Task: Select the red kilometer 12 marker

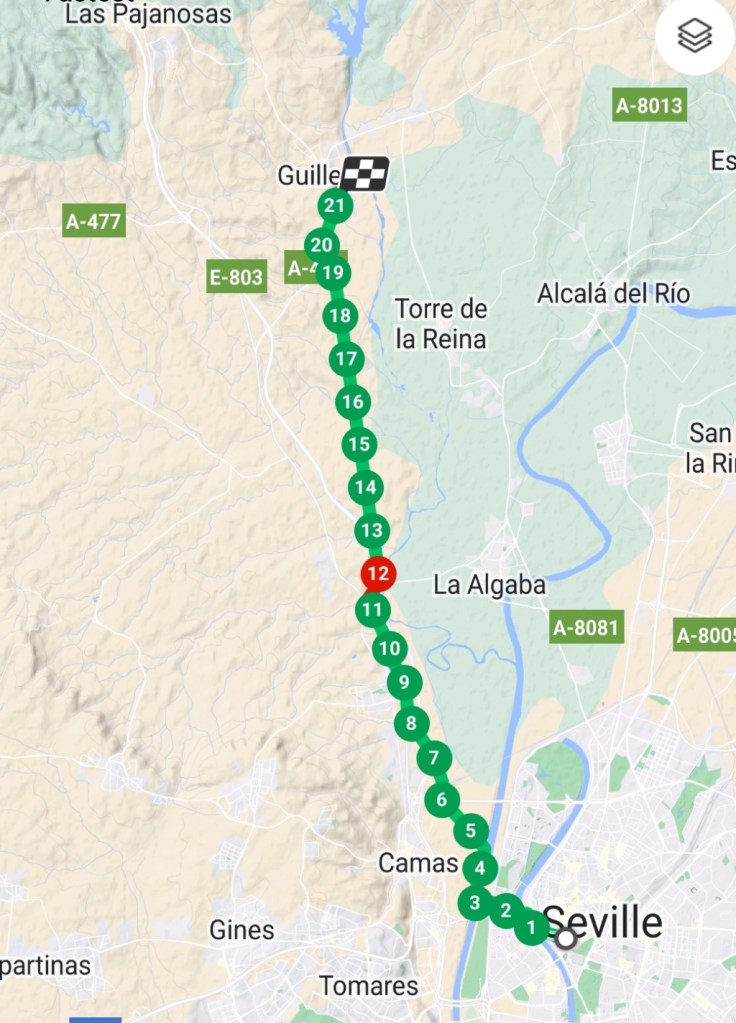Action: [x=378, y=574]
